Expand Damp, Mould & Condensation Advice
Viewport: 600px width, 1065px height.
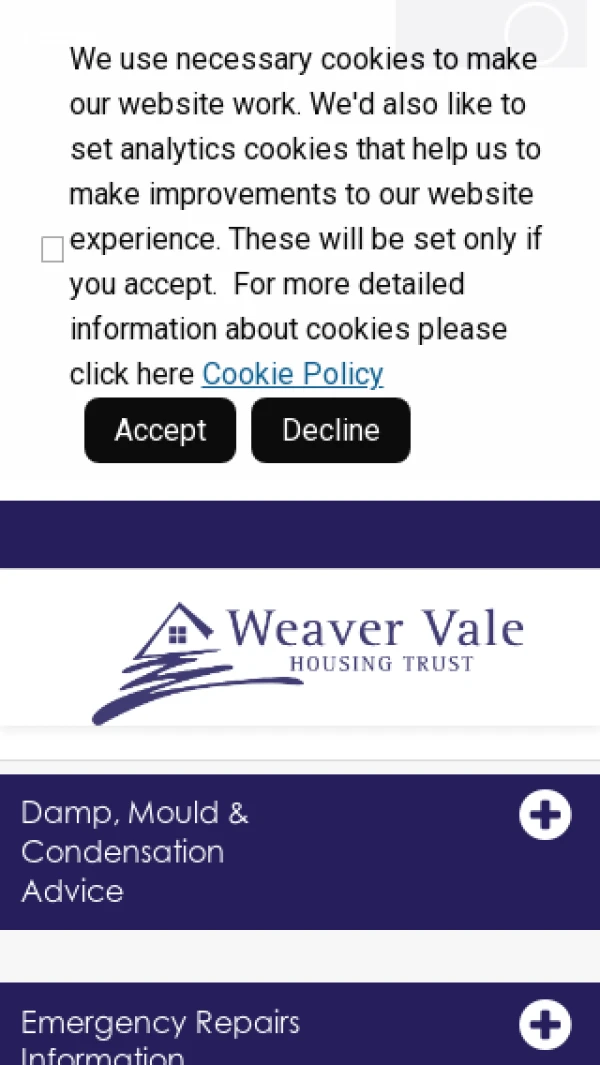(x=545, y=815)
